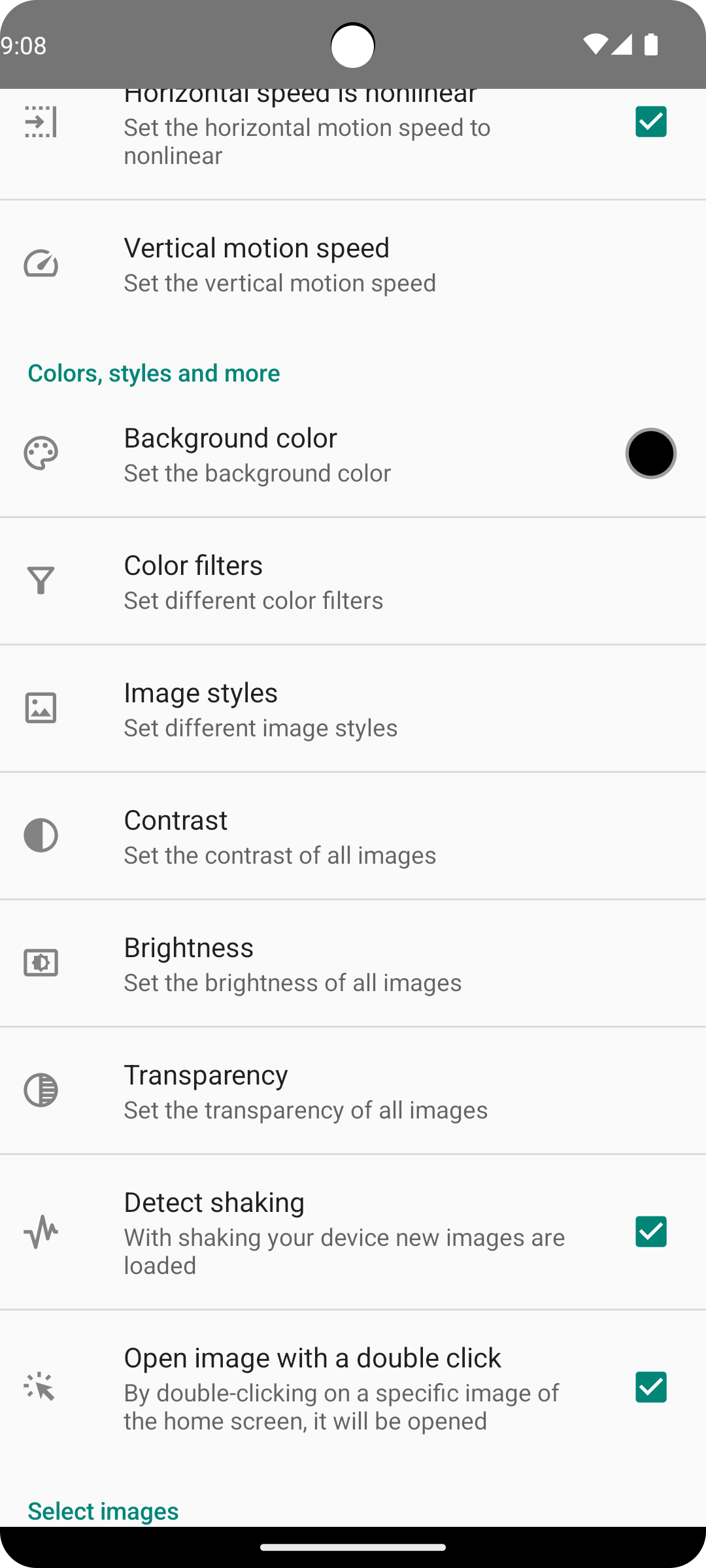Viewport: 706px width, 1568px height.
Task: Click the Colors, styles and more header
Action: tap(154, 372)
